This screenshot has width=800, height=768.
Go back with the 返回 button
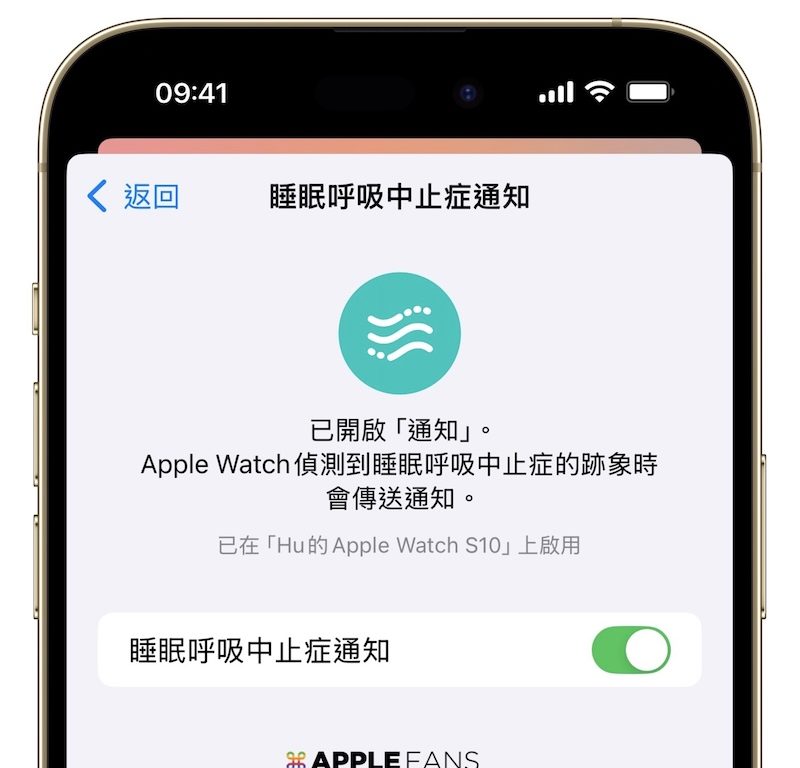tap(134, 196)
